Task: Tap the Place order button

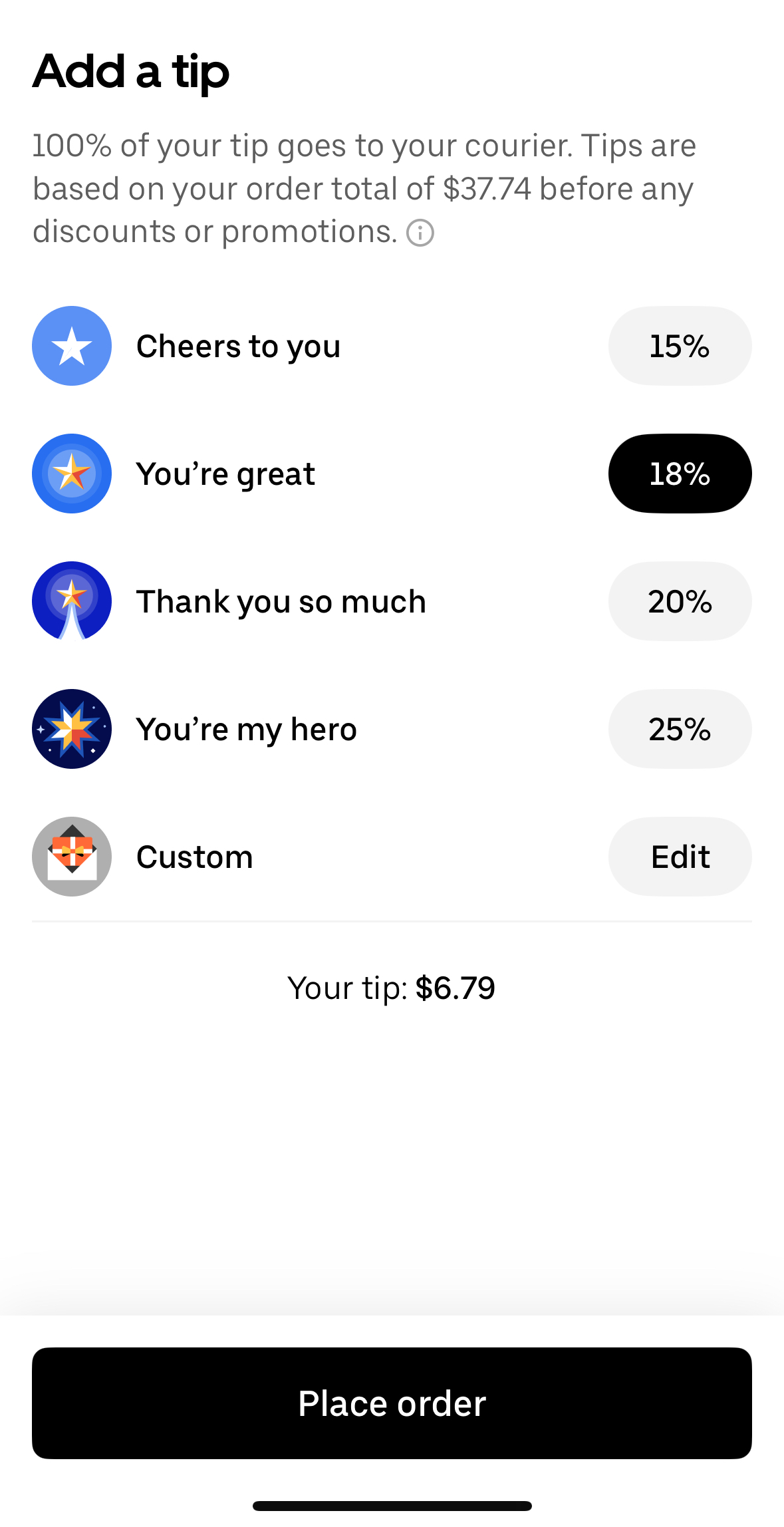Action: (x=392, y=1403)
